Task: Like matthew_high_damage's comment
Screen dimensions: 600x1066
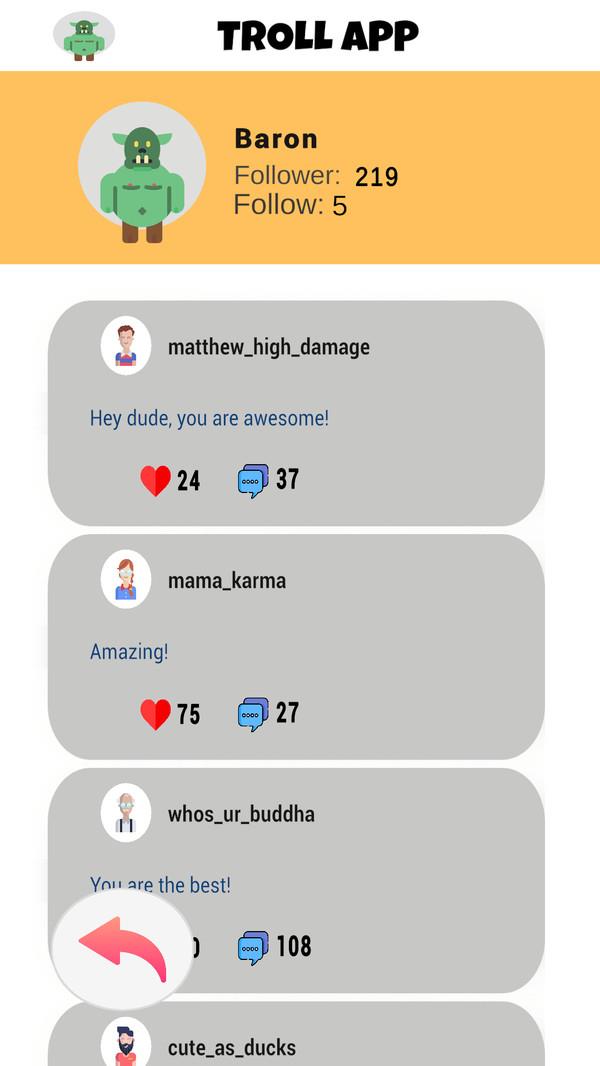Action: (155, 481)
